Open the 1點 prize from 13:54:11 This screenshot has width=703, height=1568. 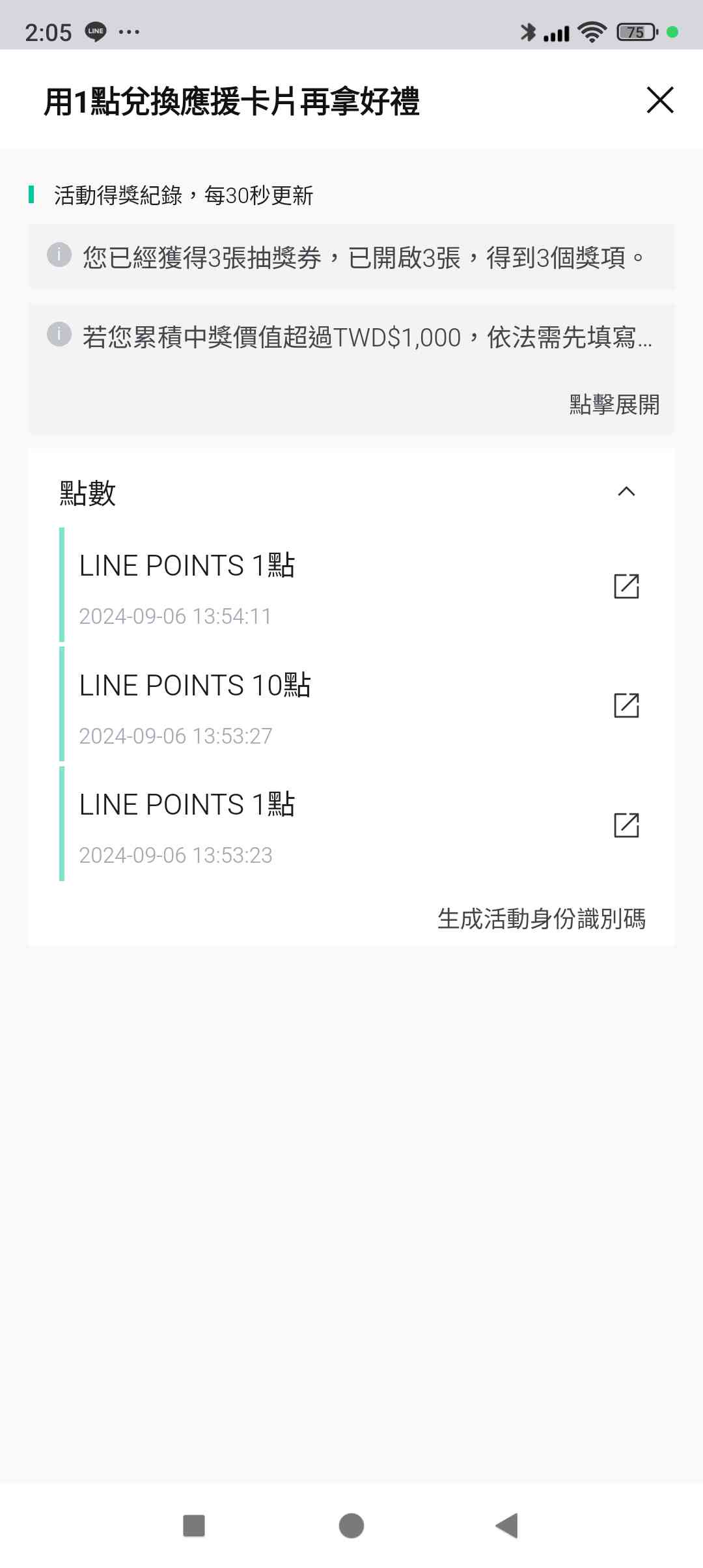pos(626,586)
